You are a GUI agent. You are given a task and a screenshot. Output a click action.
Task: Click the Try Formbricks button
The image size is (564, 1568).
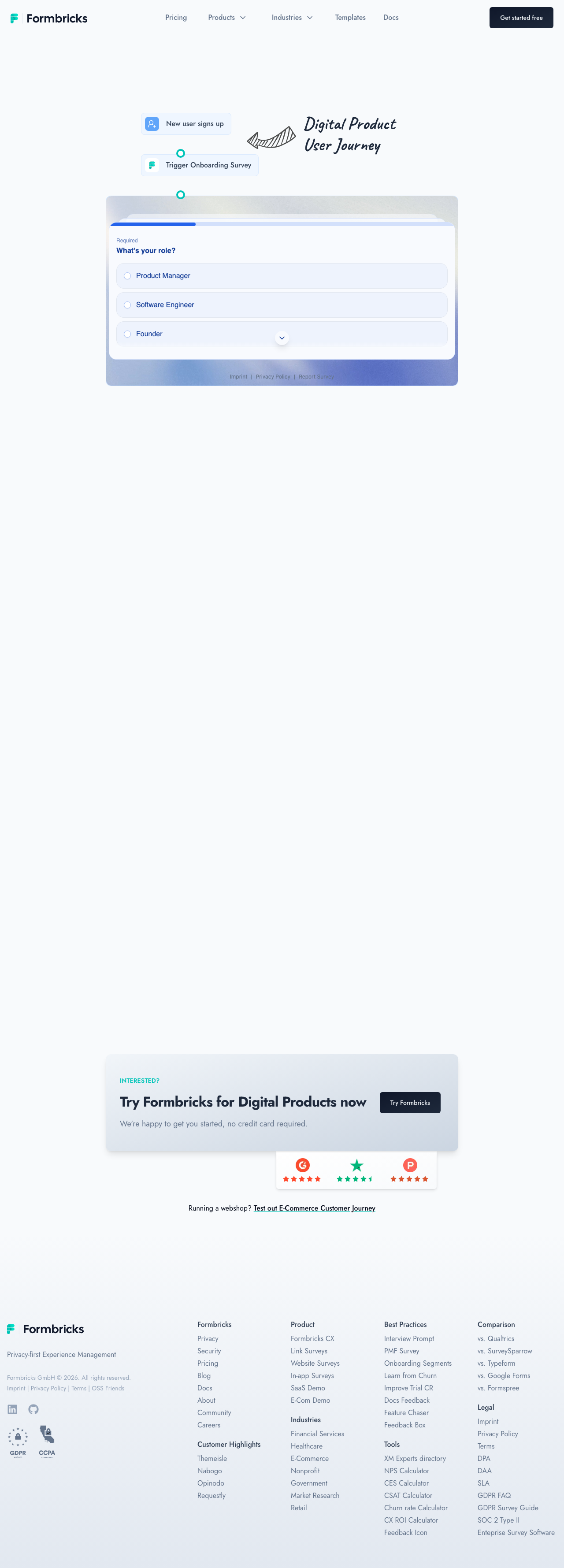click(409, 1102)
